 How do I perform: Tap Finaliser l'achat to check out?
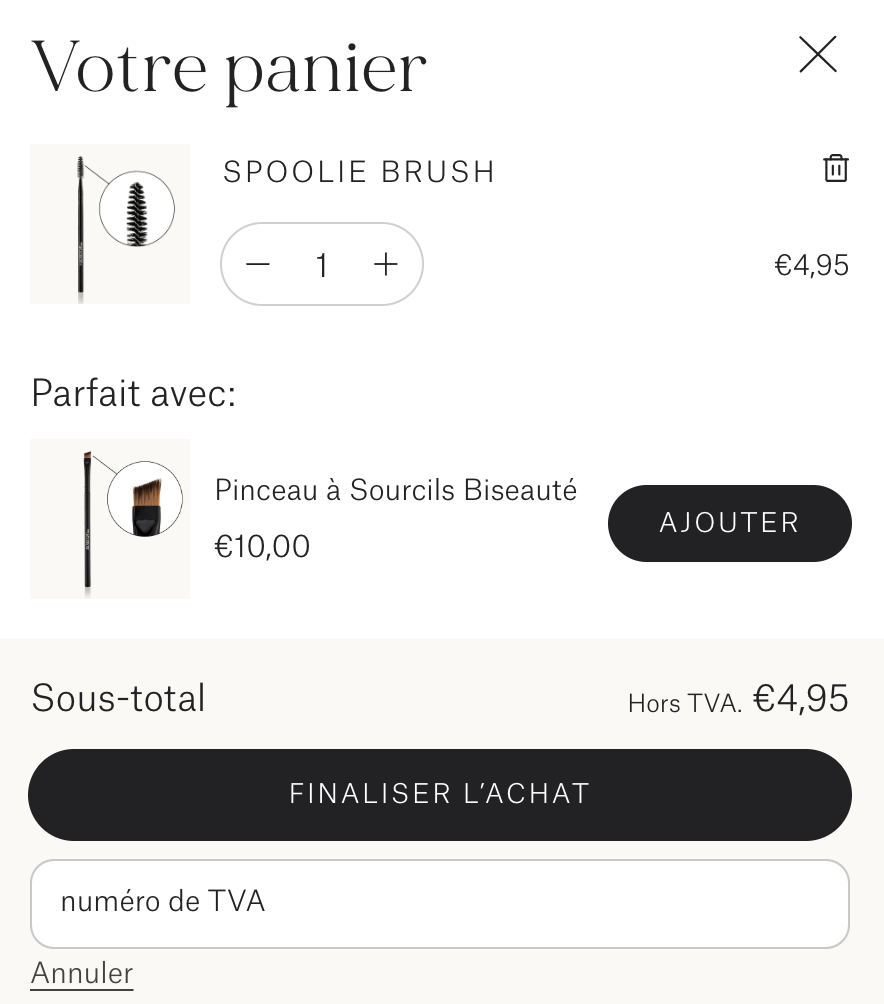tap(440, 794)
